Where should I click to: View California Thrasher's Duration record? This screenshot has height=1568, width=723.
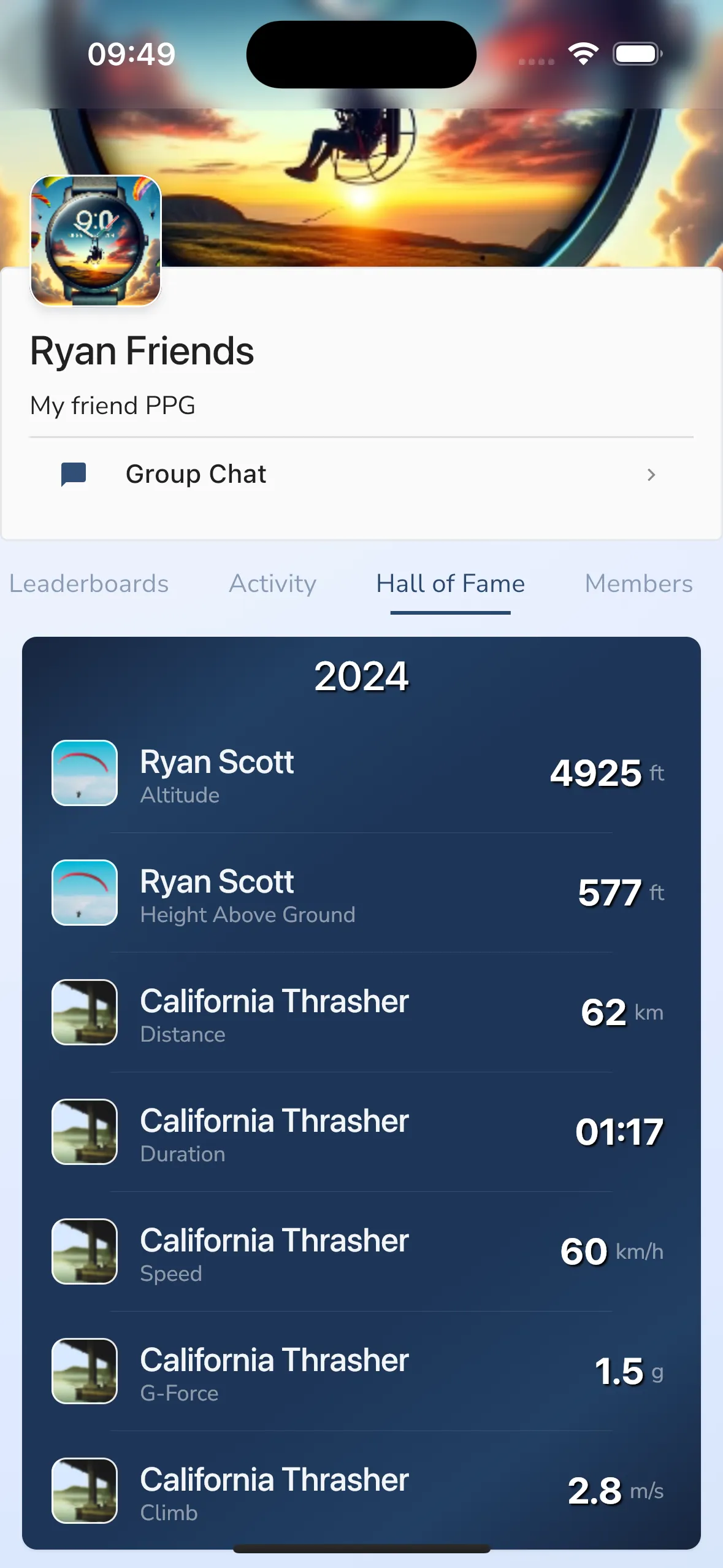point(361,1132)
